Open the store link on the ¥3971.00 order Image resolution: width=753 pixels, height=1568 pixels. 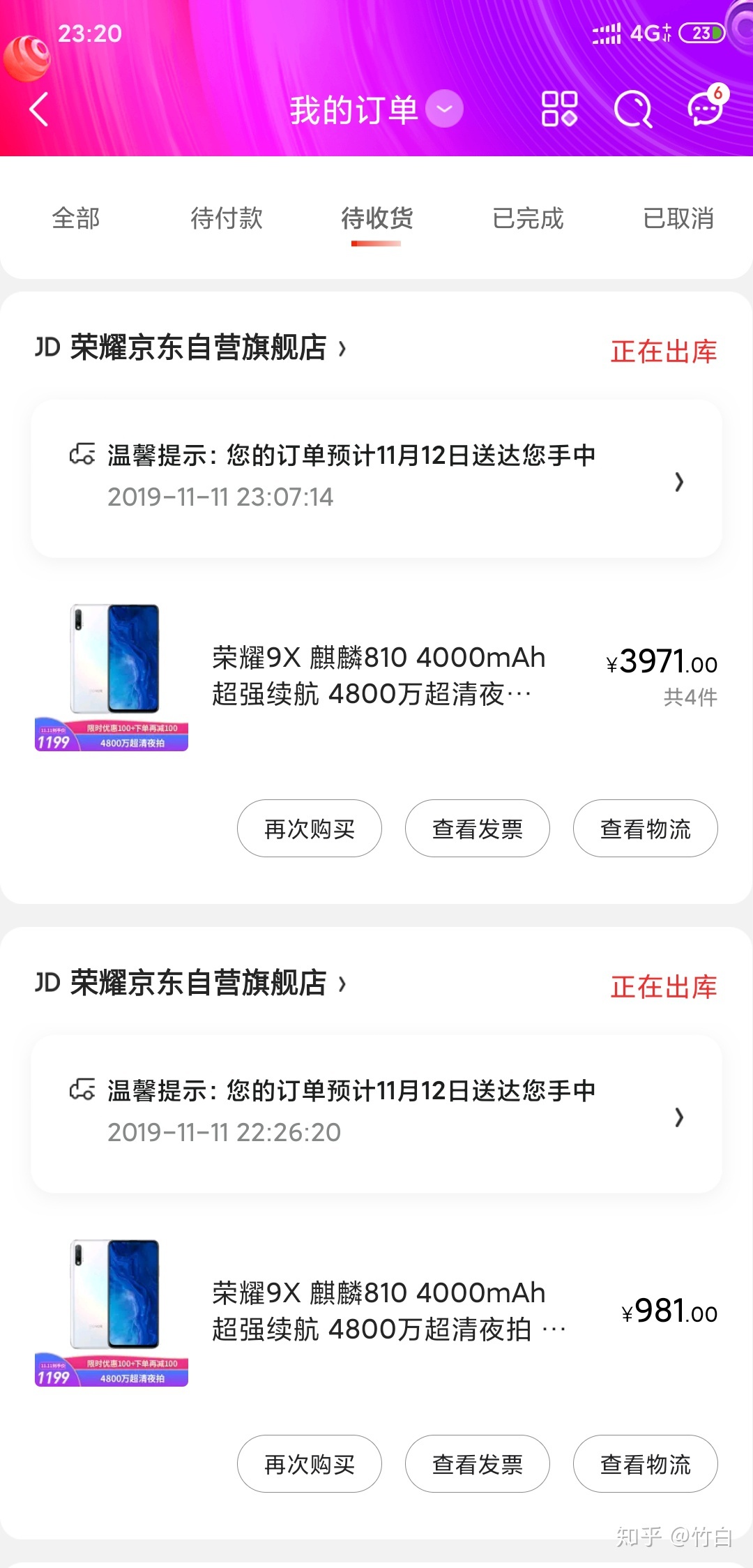point(199,348)
